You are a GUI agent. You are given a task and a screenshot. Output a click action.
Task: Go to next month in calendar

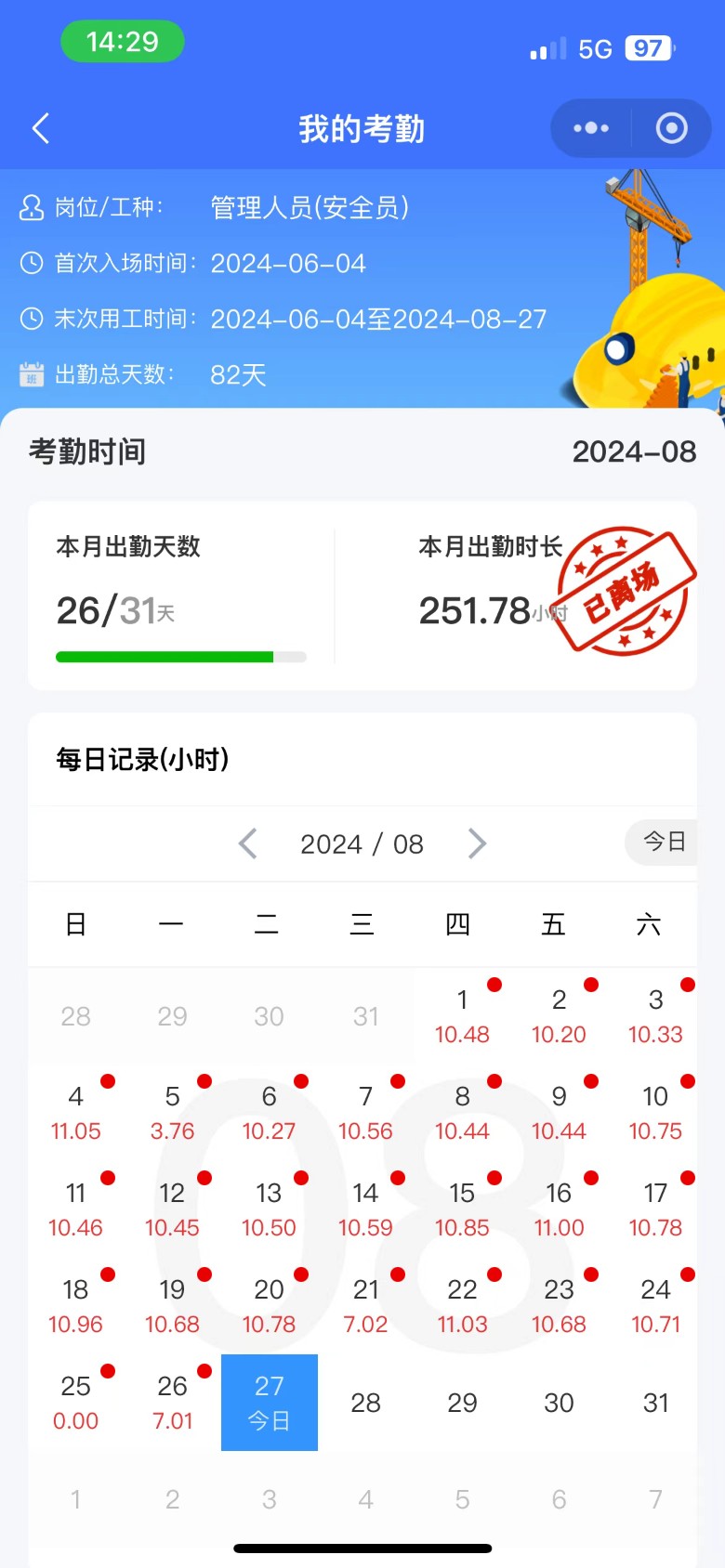pyautogui.click(x=477, y=843)
